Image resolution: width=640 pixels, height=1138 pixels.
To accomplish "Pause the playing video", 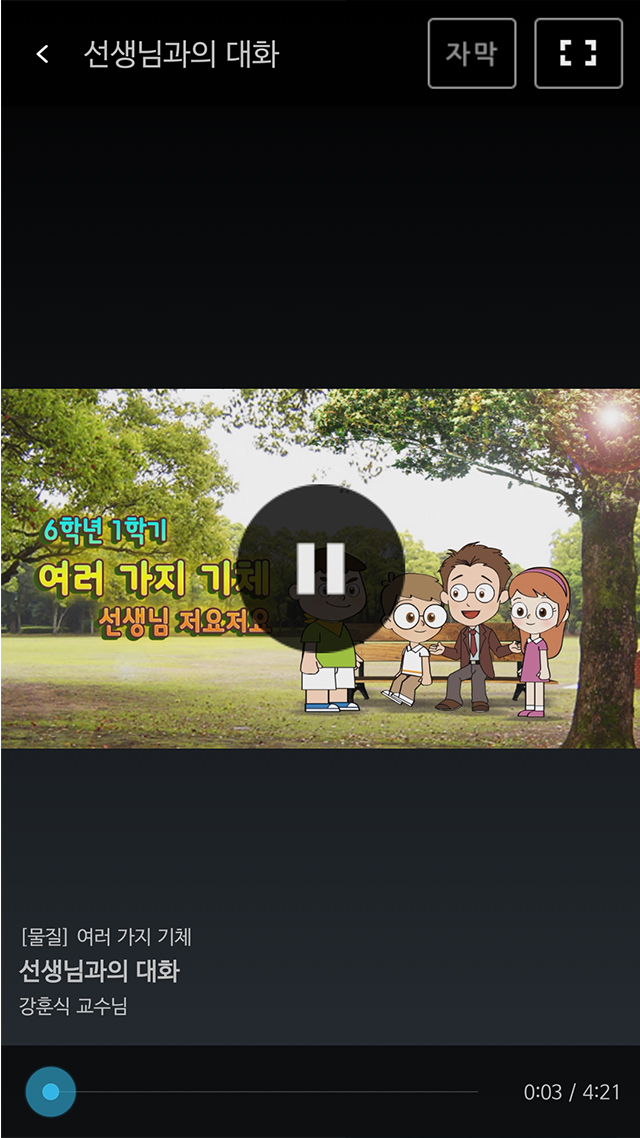I will [x=320, y=568].
